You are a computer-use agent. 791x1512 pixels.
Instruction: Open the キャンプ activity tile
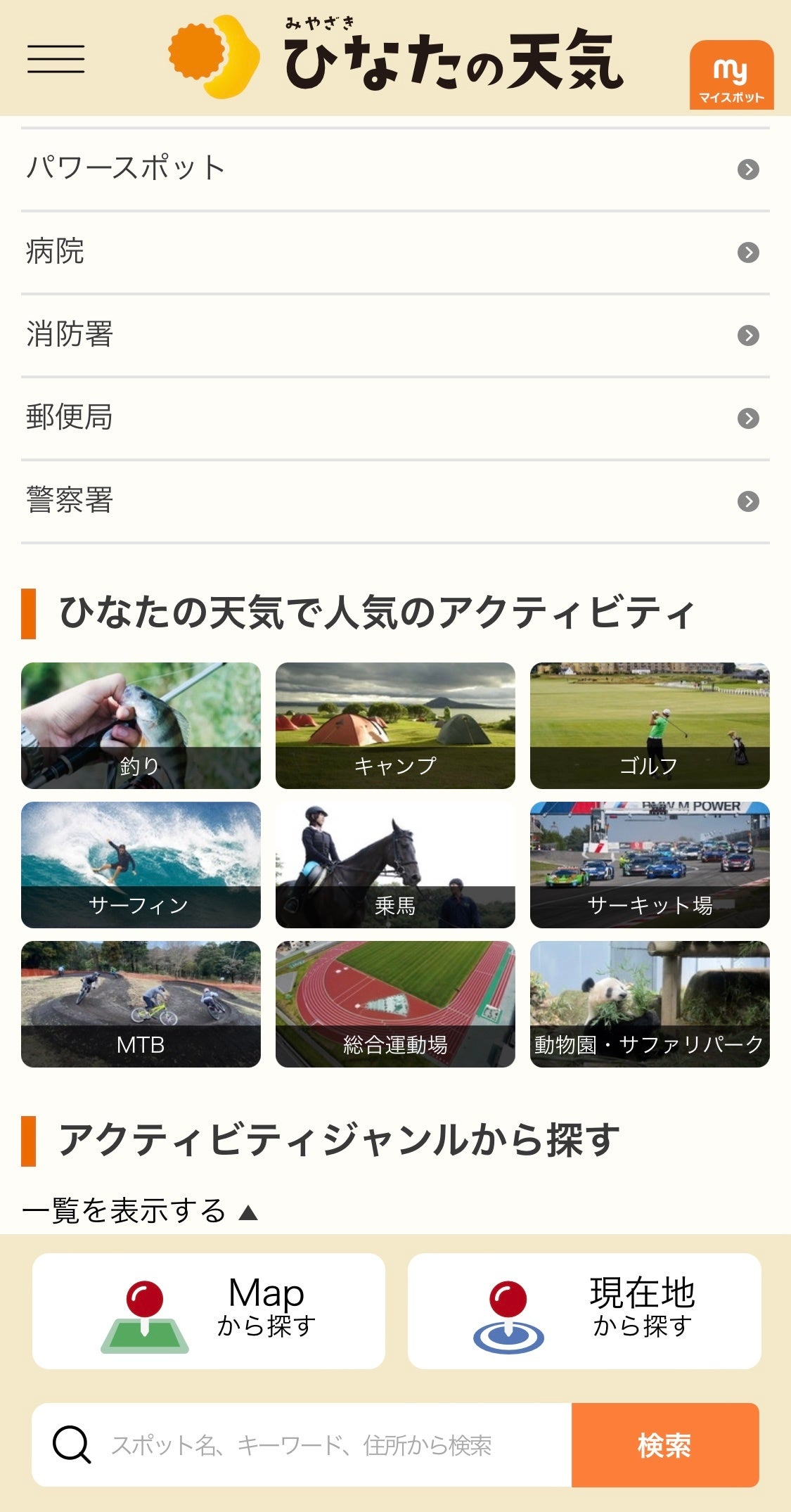(395, 726)
